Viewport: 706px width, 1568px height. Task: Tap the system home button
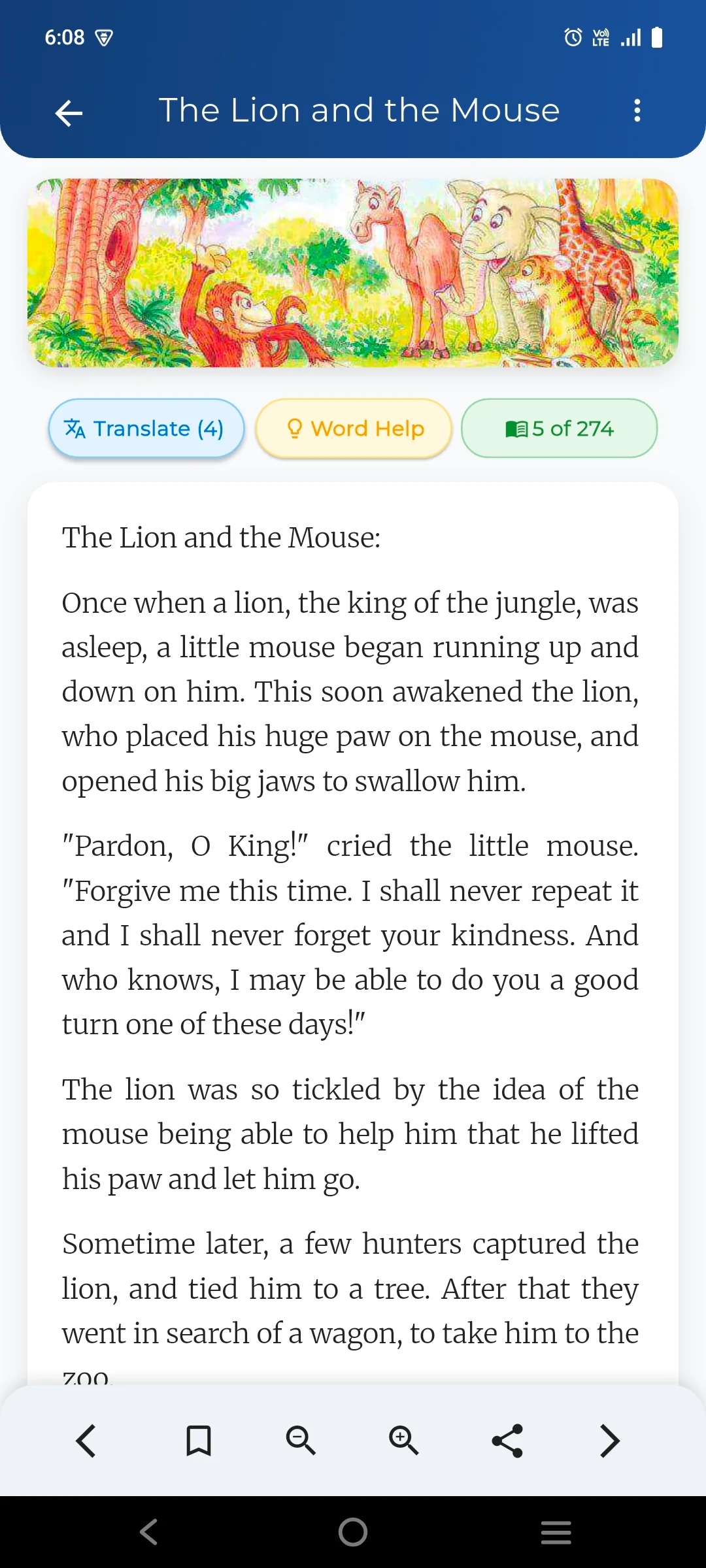(x=353, y=1532)
